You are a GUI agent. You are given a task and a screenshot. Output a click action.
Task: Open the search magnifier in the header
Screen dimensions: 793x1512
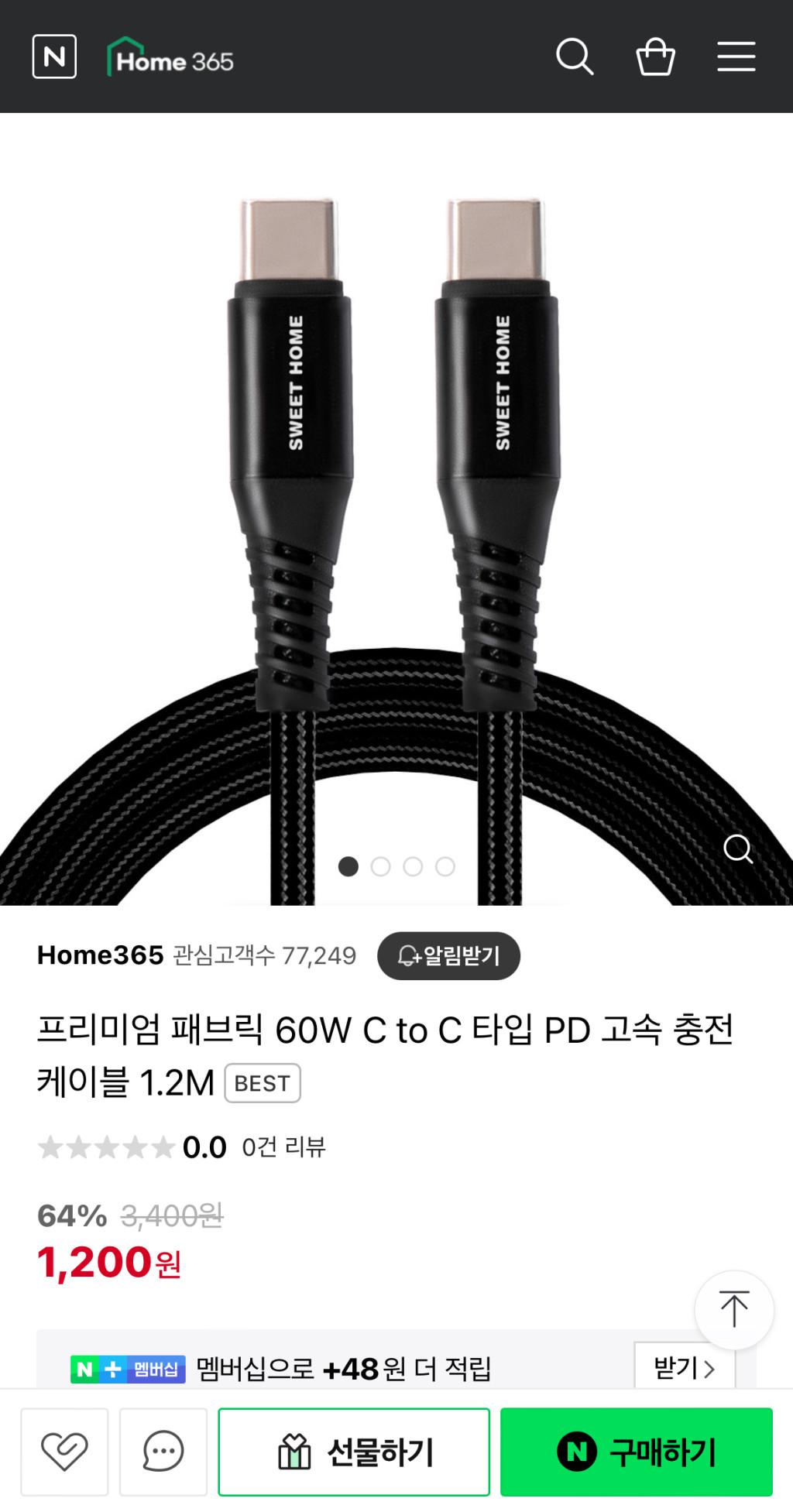[575, 57]
